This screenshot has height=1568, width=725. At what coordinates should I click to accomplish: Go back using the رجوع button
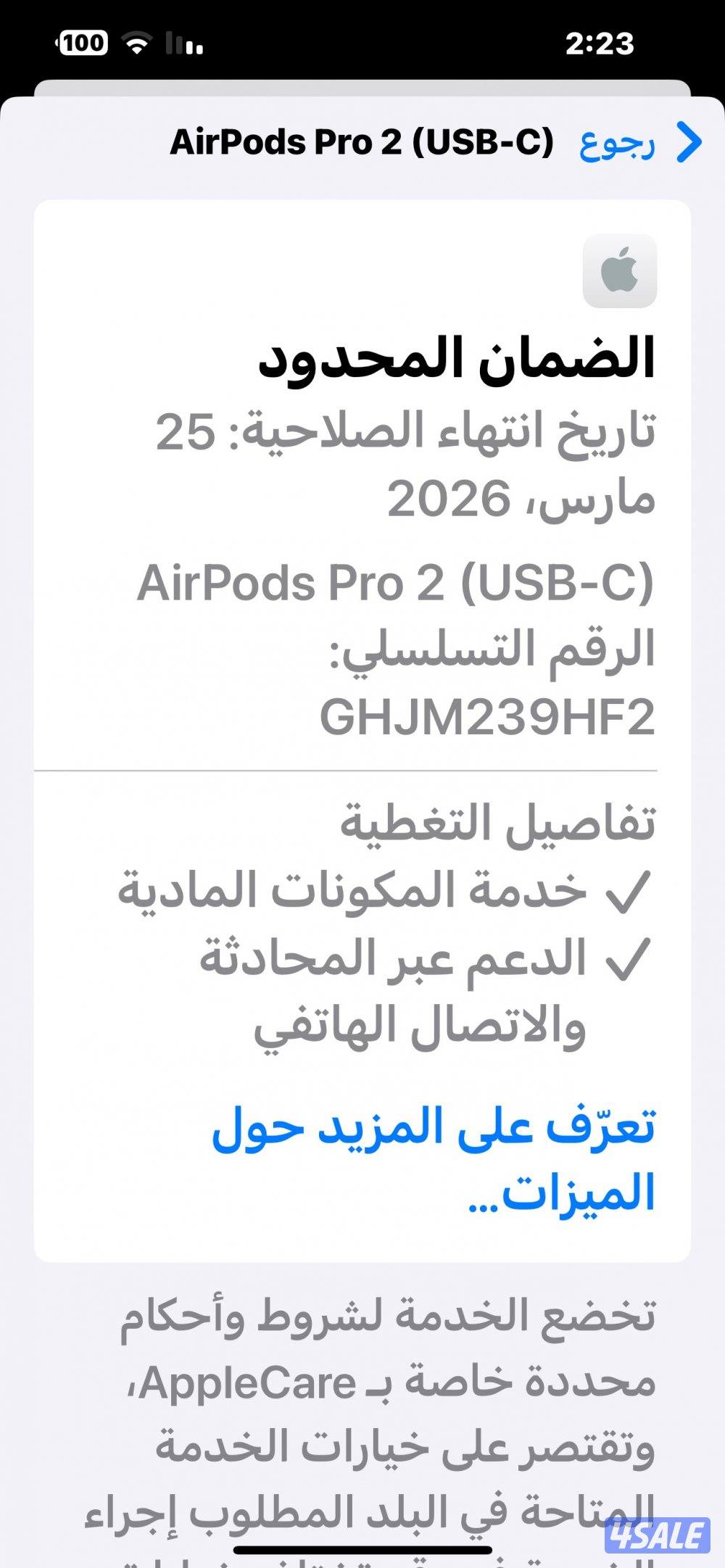(638, 143)
